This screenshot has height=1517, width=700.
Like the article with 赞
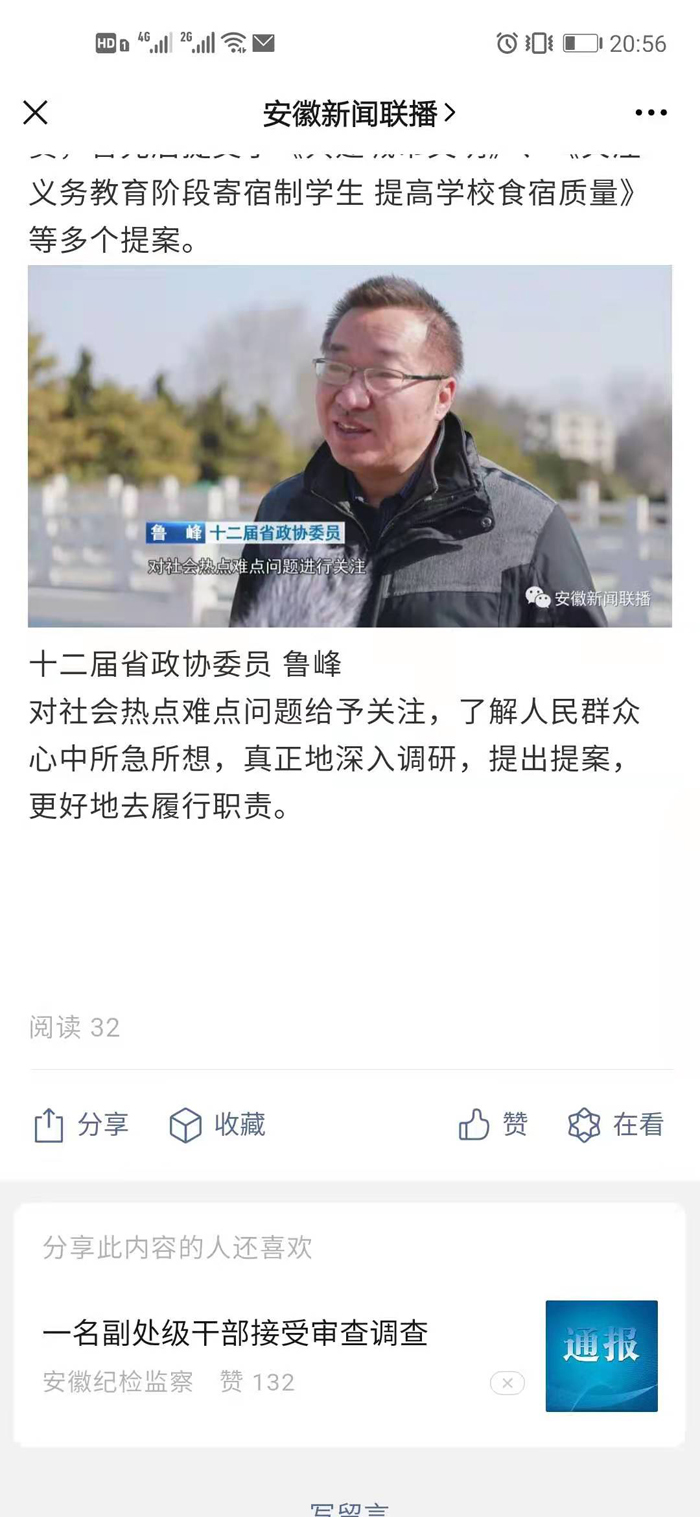click(493, 1125)
